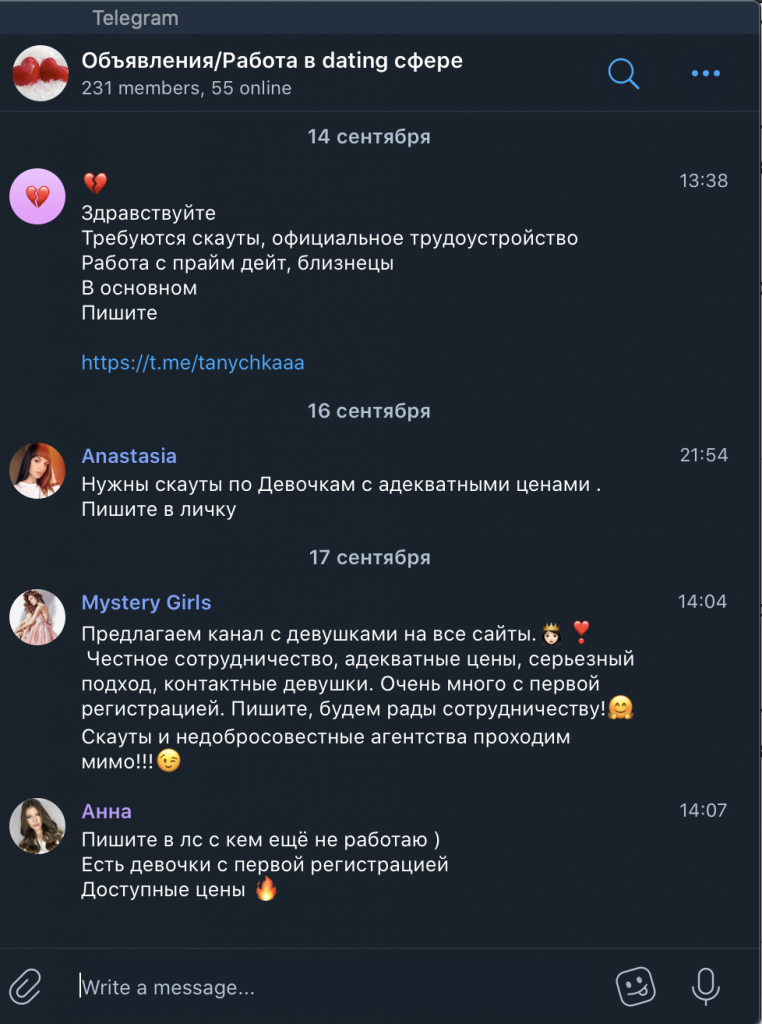Screen dimensions: 762x1024
Task: Open the t.me/tanychkaaa link
Action: tap(193, 363)
